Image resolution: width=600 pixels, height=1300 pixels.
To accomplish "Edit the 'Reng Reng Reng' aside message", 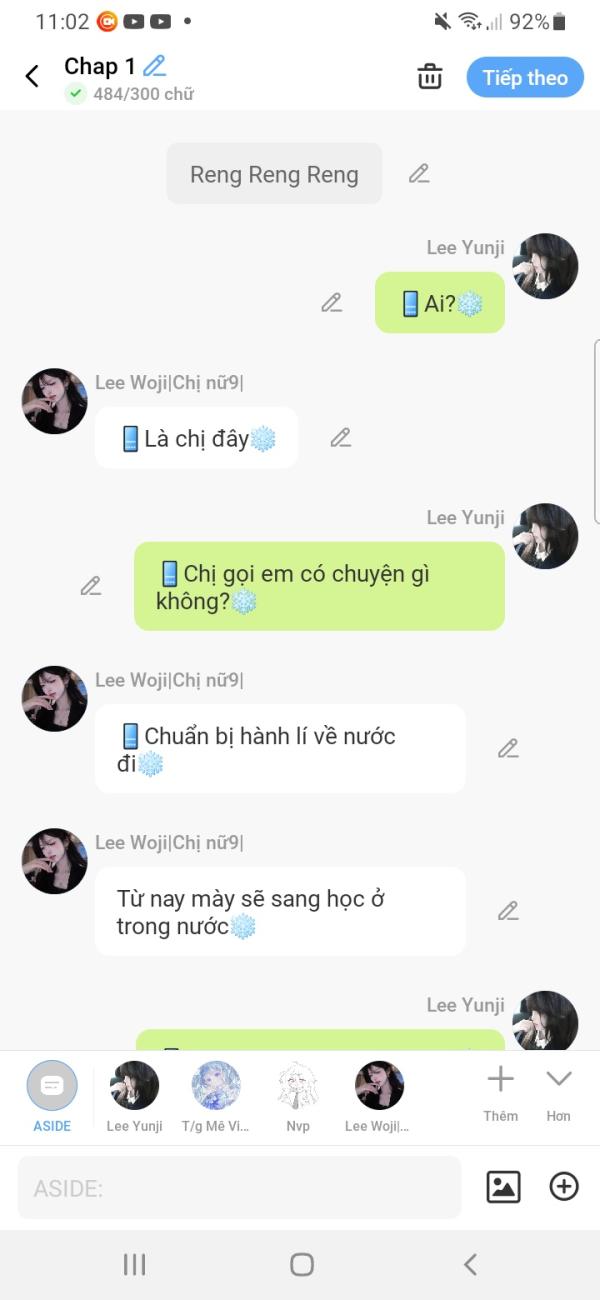I will tap(419, 174).
